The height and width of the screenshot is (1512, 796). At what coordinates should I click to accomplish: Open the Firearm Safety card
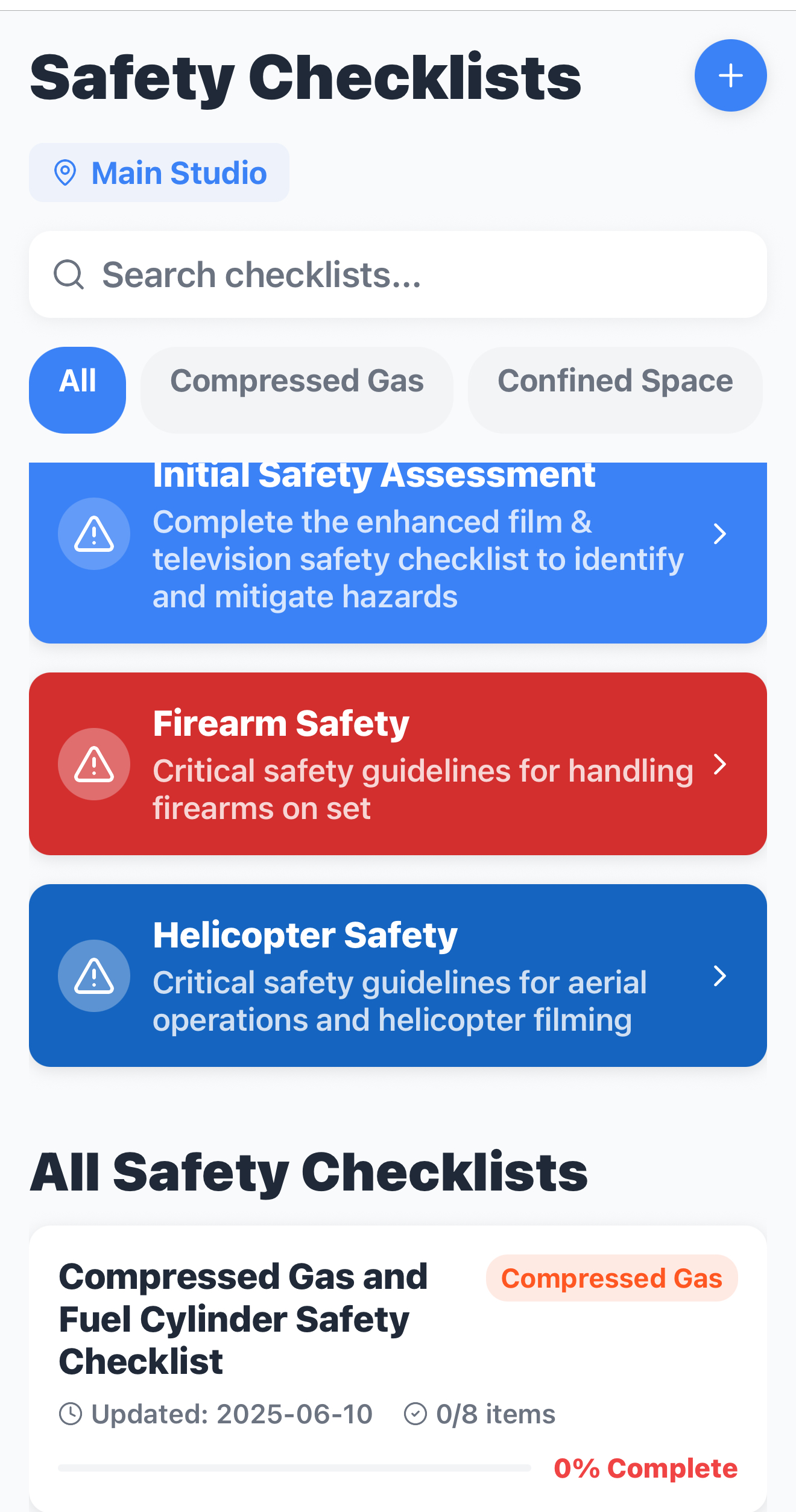pyautogui.click(x=398, y=764)
